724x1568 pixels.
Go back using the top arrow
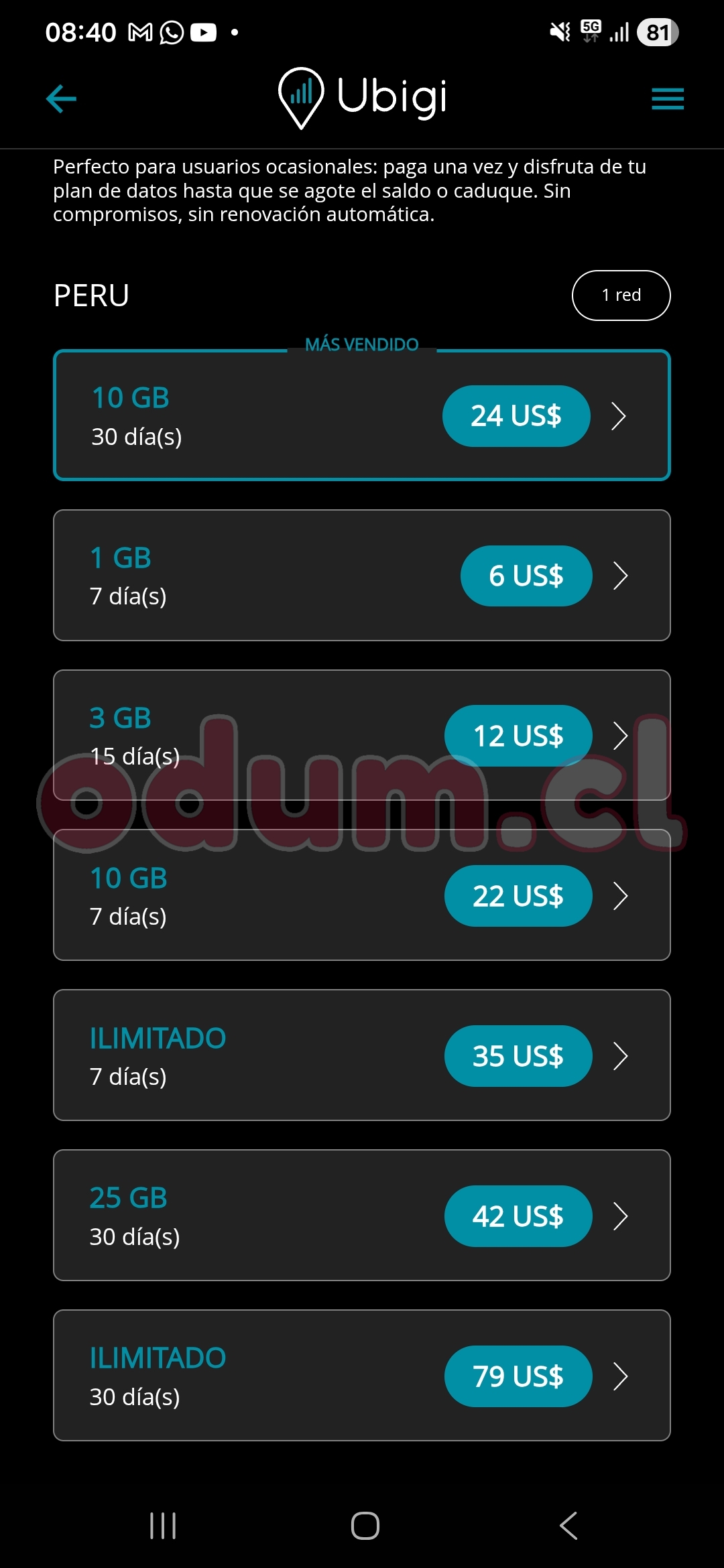coord(61,99)
